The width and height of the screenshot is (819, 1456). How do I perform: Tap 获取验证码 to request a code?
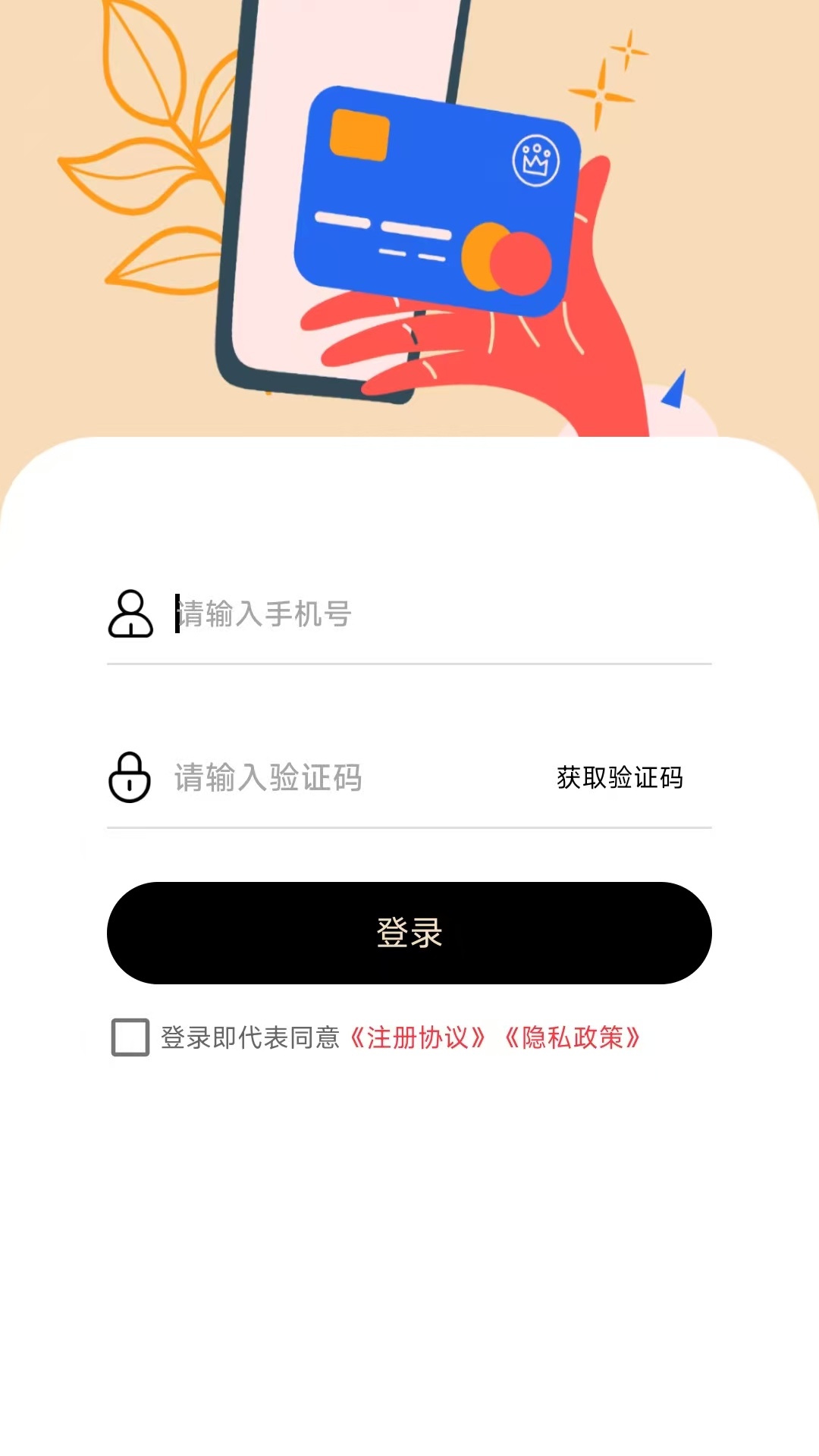coord(619,777)
